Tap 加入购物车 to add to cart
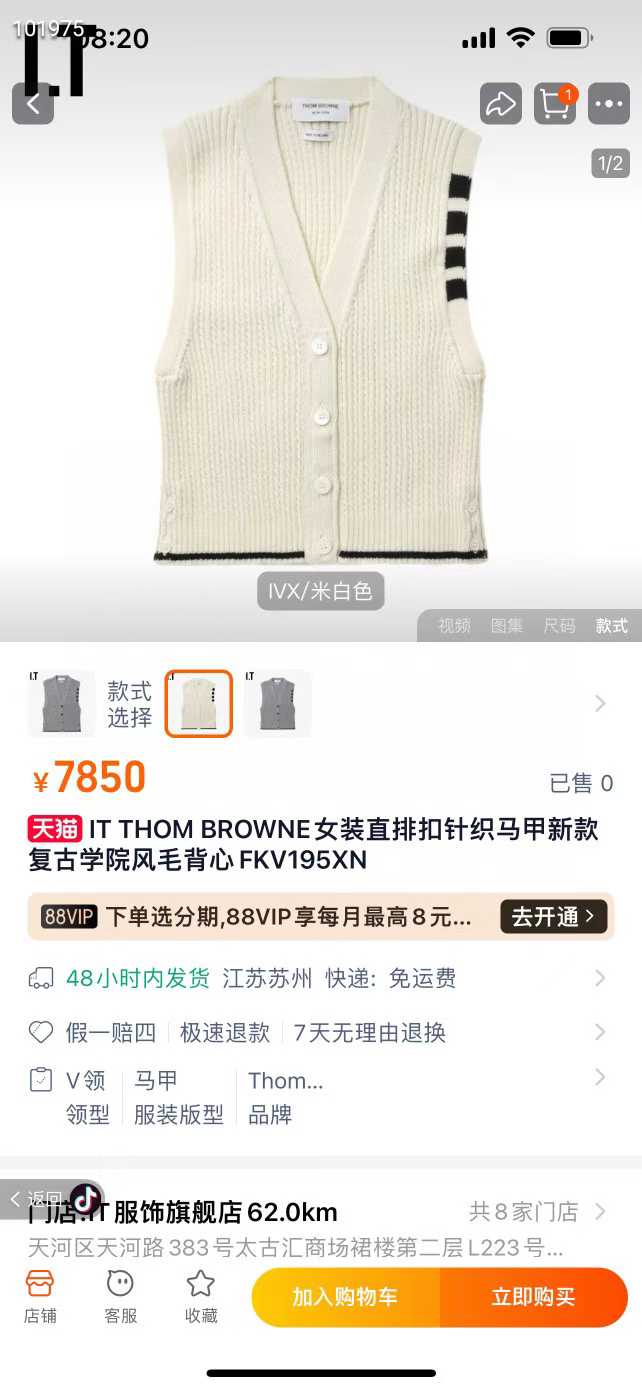Screen dimensions: 642x1389 point(345,1297)
